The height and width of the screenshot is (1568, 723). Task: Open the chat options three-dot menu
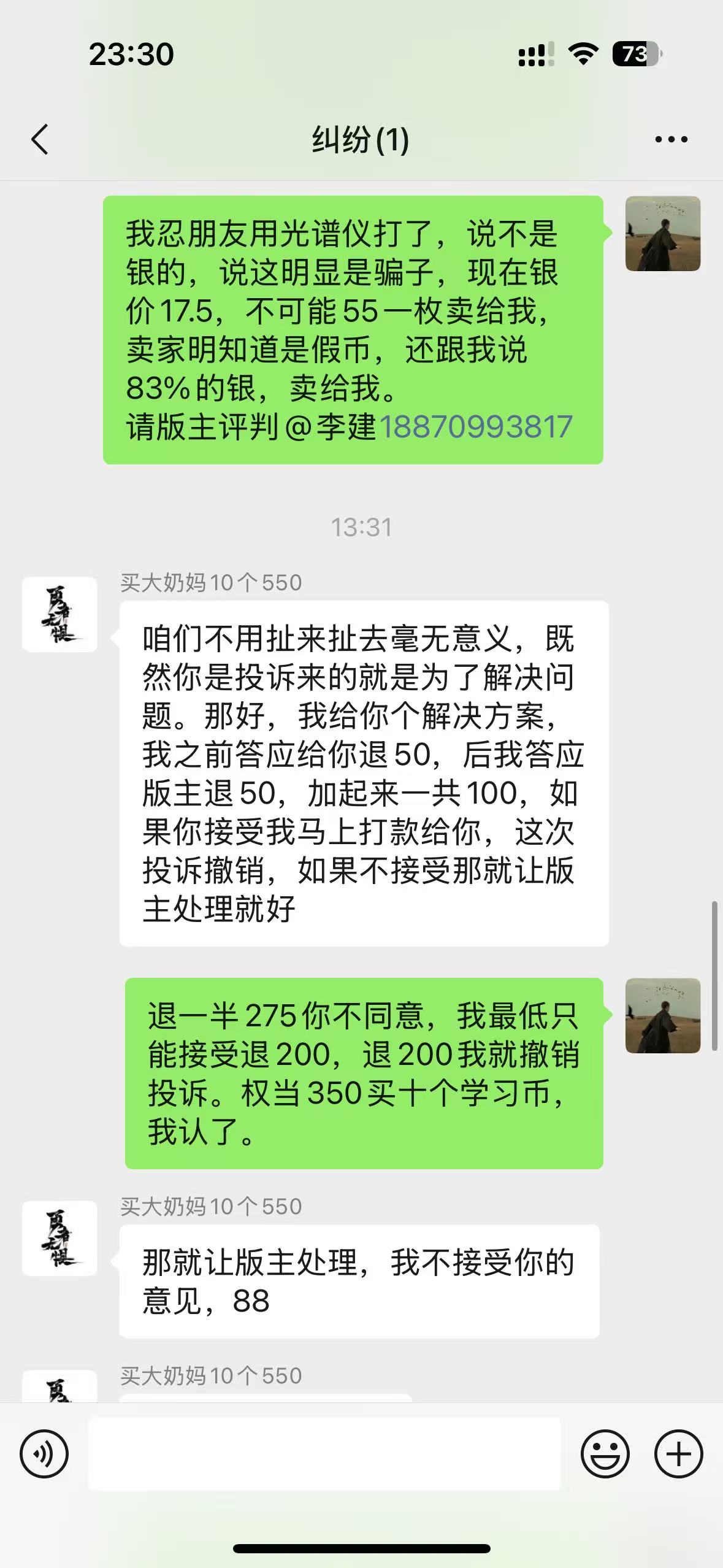(671, 140)
